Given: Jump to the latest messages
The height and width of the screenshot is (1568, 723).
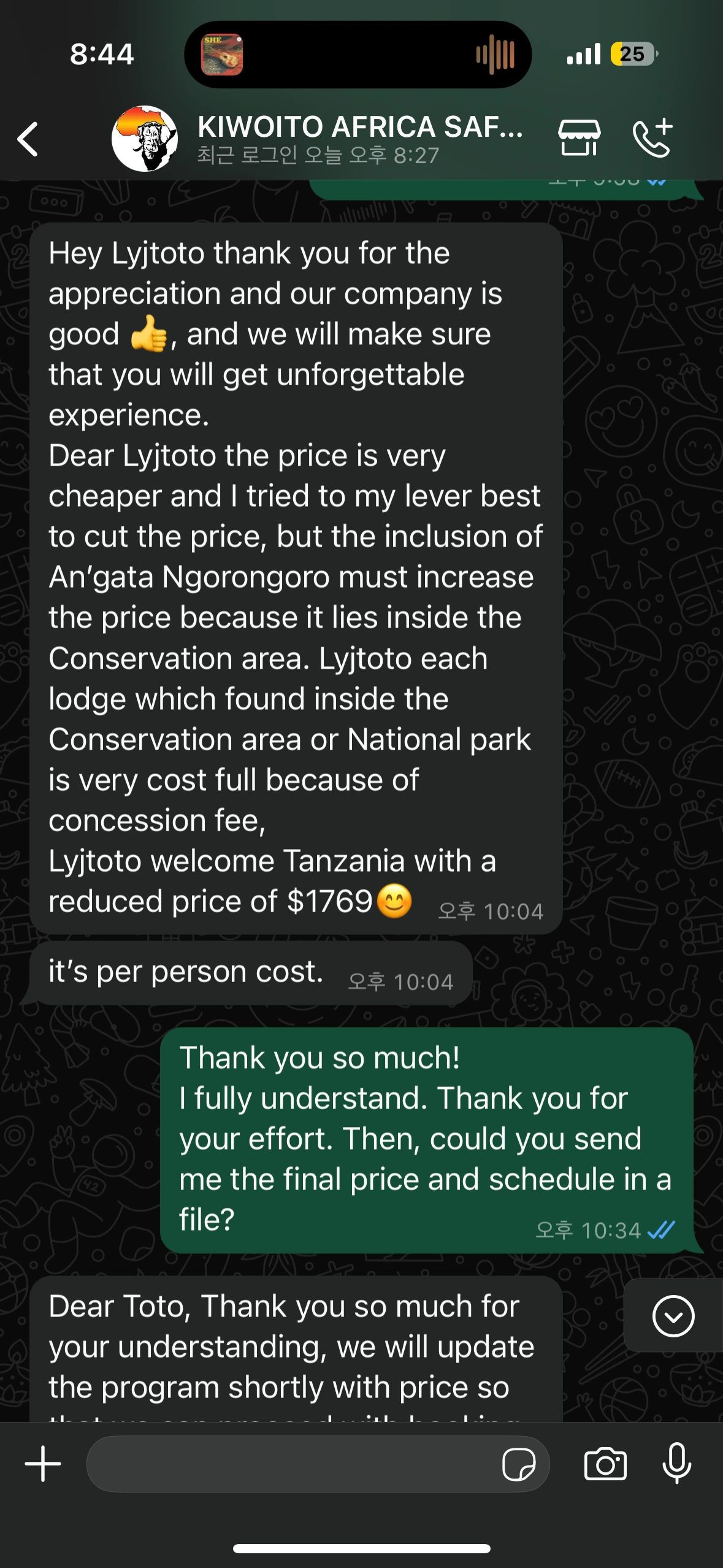Looking at the screenshot, I should coord(673,1316).
